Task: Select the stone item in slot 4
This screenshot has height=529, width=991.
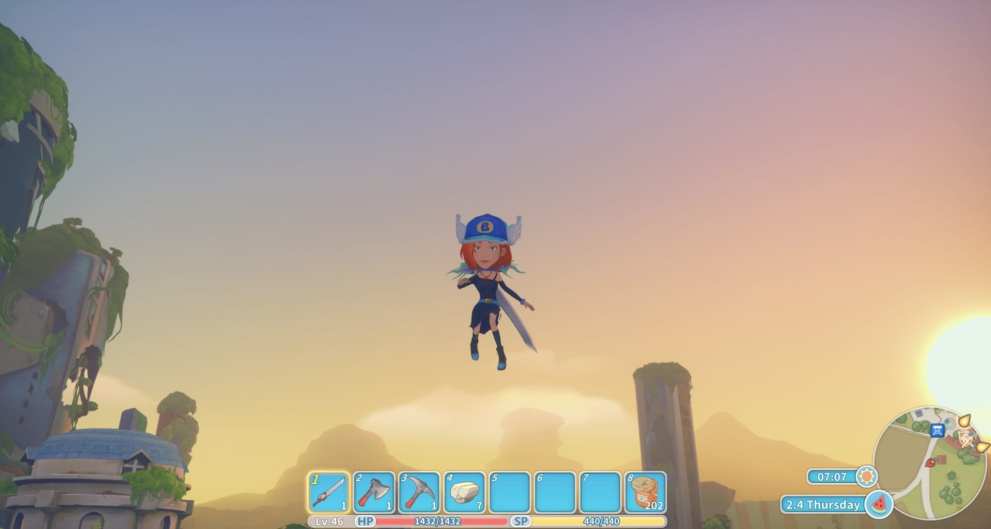Action: 464,492
